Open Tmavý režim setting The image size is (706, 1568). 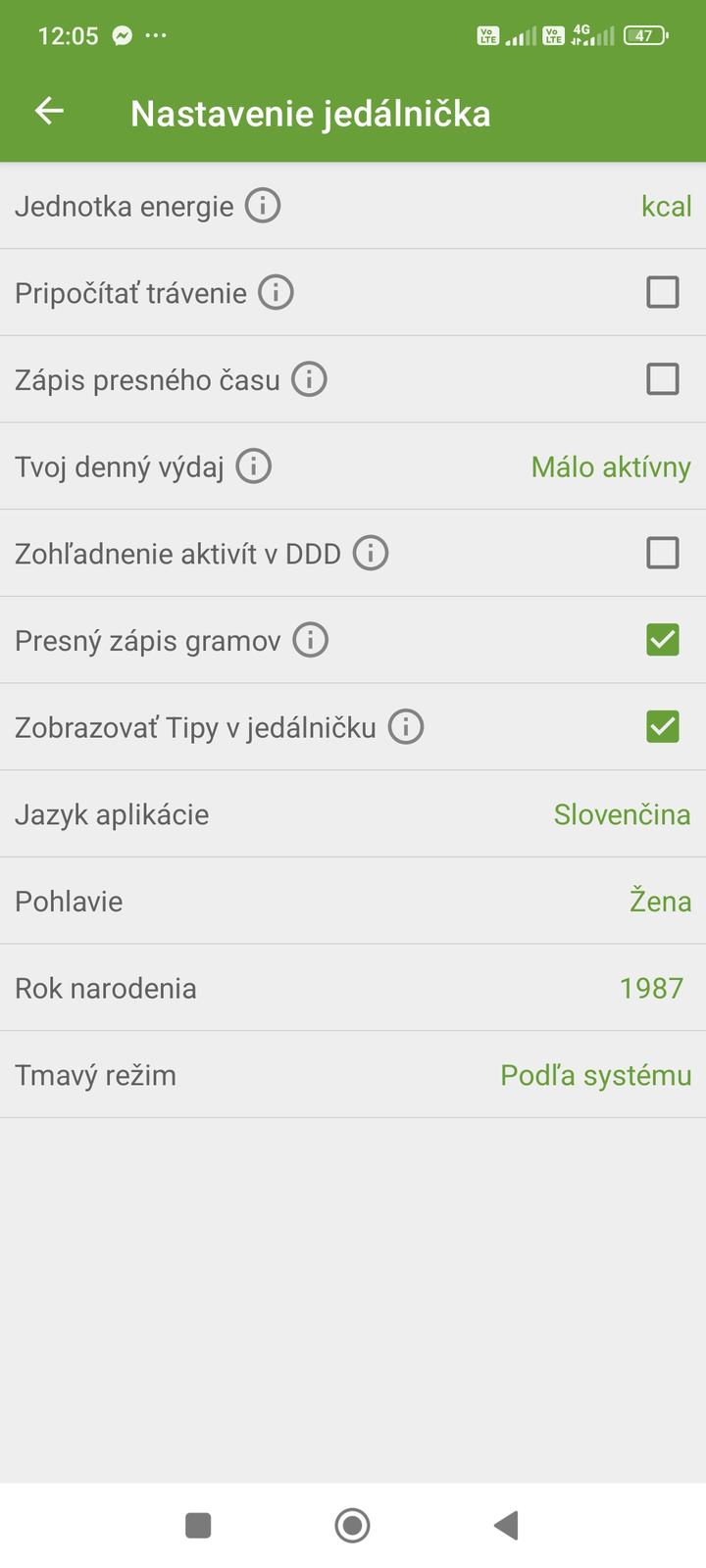[595, 1075]
